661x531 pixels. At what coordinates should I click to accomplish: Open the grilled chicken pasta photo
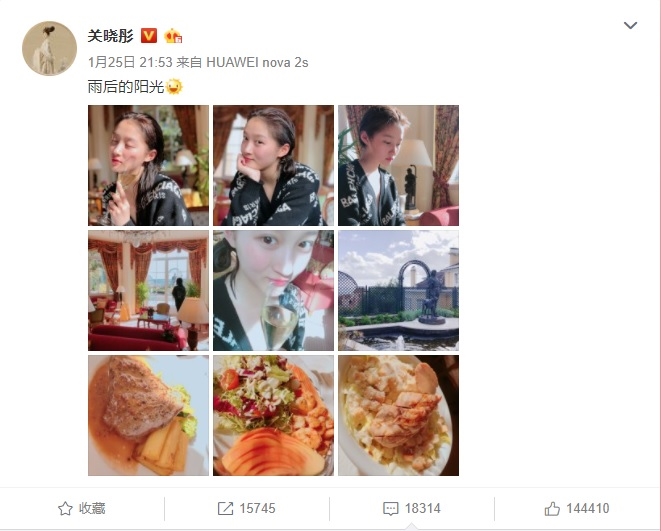click(398, 415)
